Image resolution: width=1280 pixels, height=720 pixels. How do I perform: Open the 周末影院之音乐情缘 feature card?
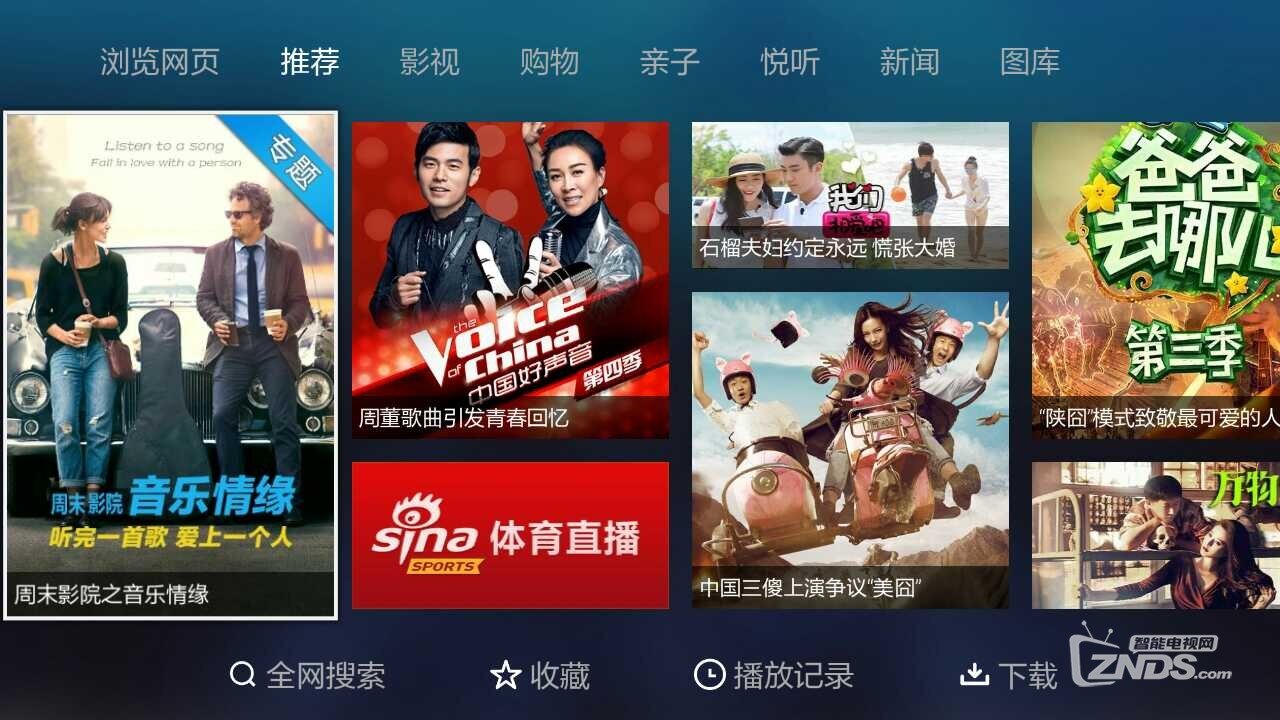[170, 365]
